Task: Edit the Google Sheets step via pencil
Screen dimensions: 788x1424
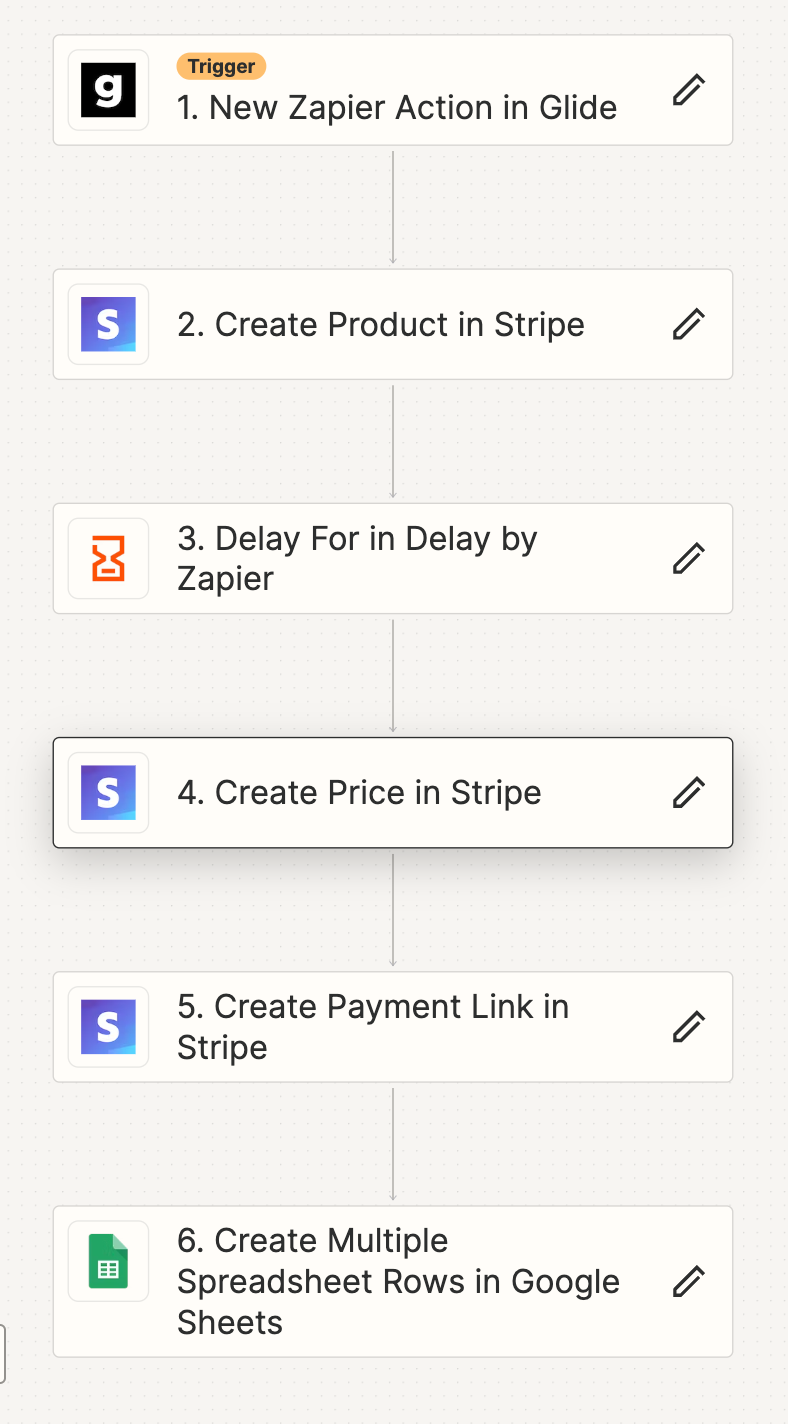Action: pos(689,1281)
